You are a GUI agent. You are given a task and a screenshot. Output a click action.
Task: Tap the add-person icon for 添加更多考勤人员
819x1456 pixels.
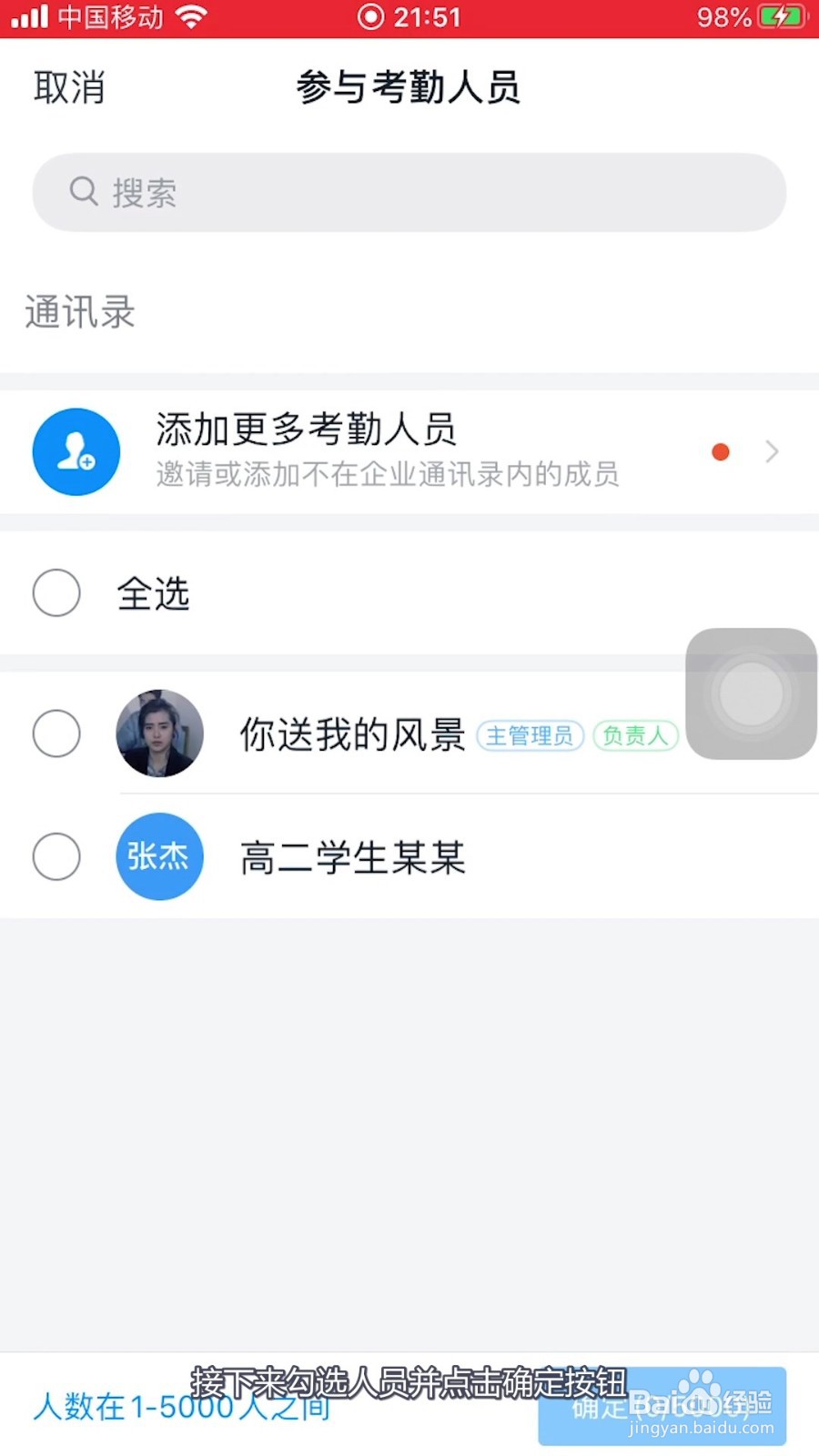76,451
